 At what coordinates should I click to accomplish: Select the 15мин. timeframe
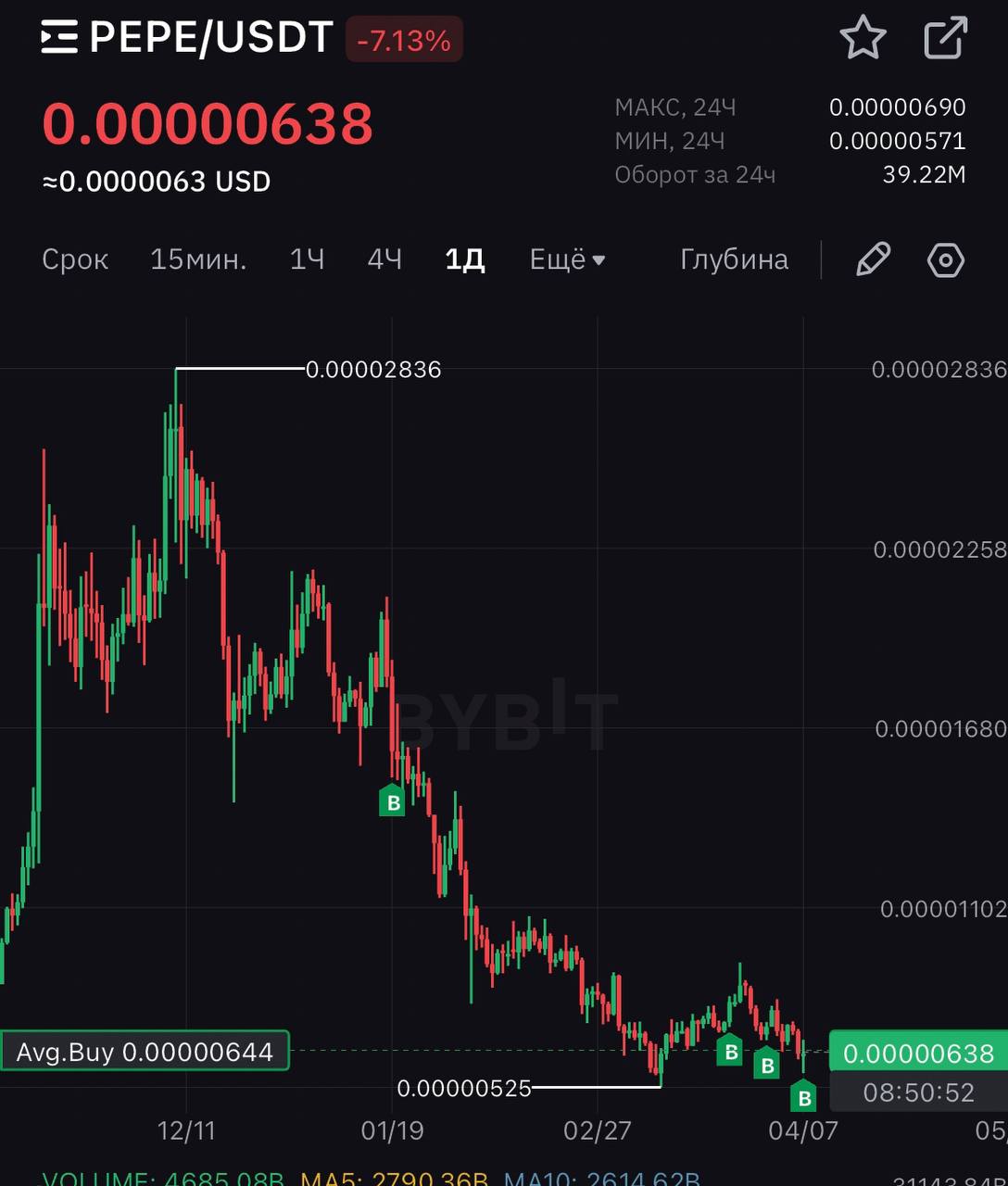[198, 259]
